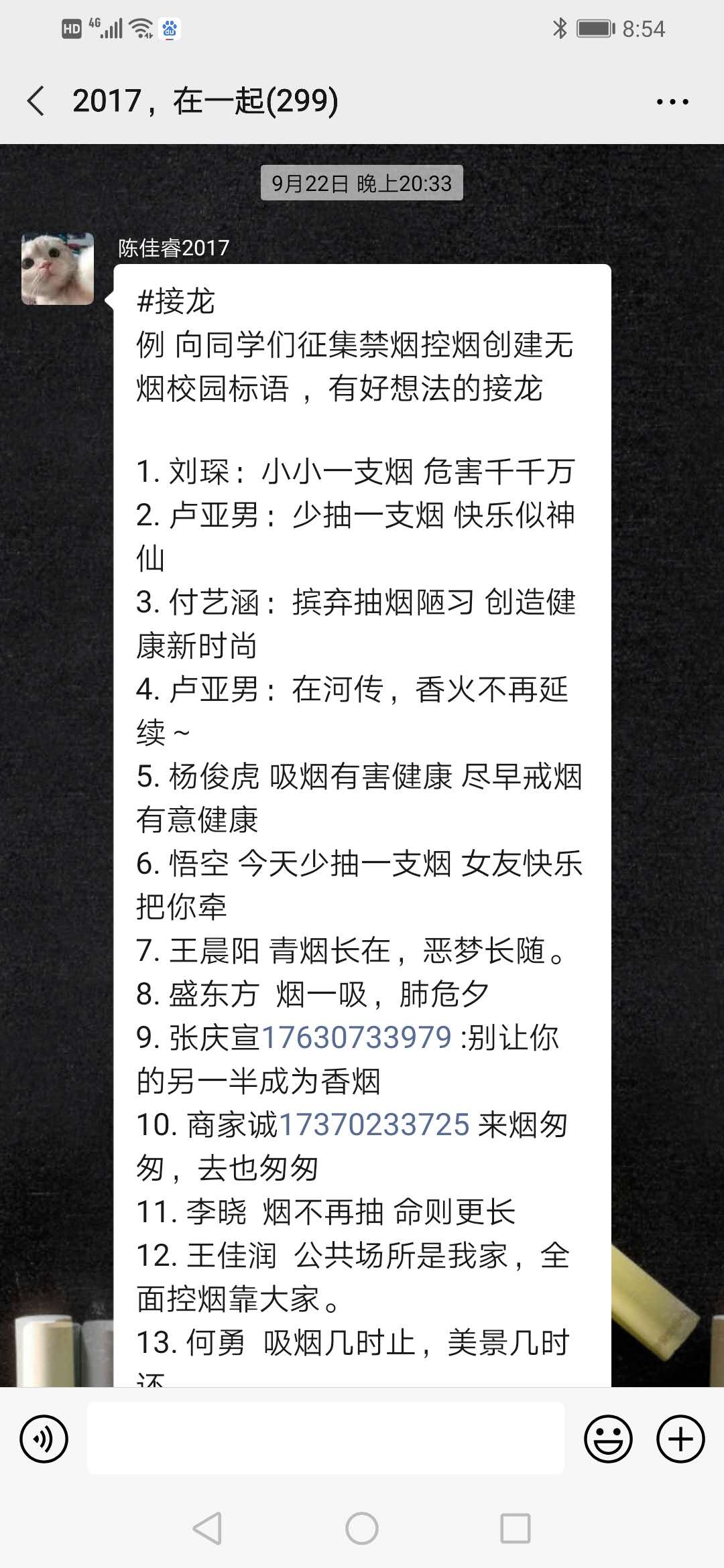Screen dimensions: 724x1568
Task: Open phone number link 17630733979
Action: click(x=356, y=1037)
